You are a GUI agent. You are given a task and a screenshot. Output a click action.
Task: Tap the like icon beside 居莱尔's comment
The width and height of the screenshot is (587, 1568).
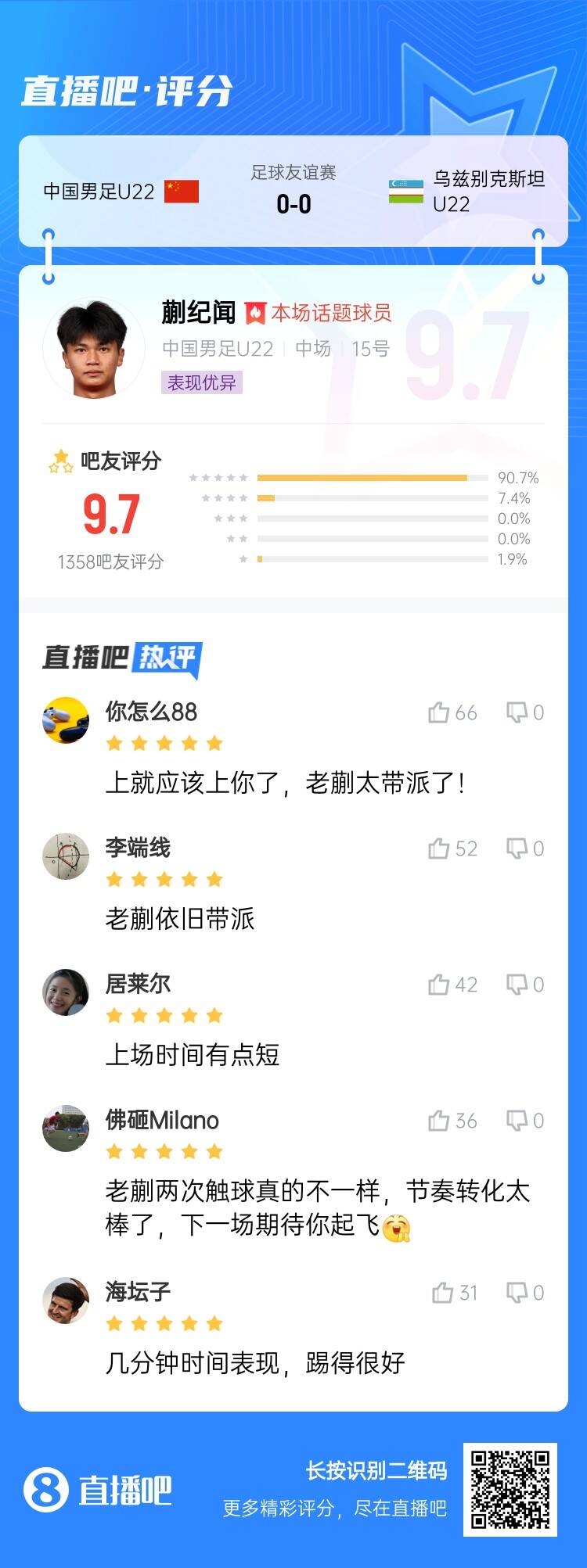[440, 985]
